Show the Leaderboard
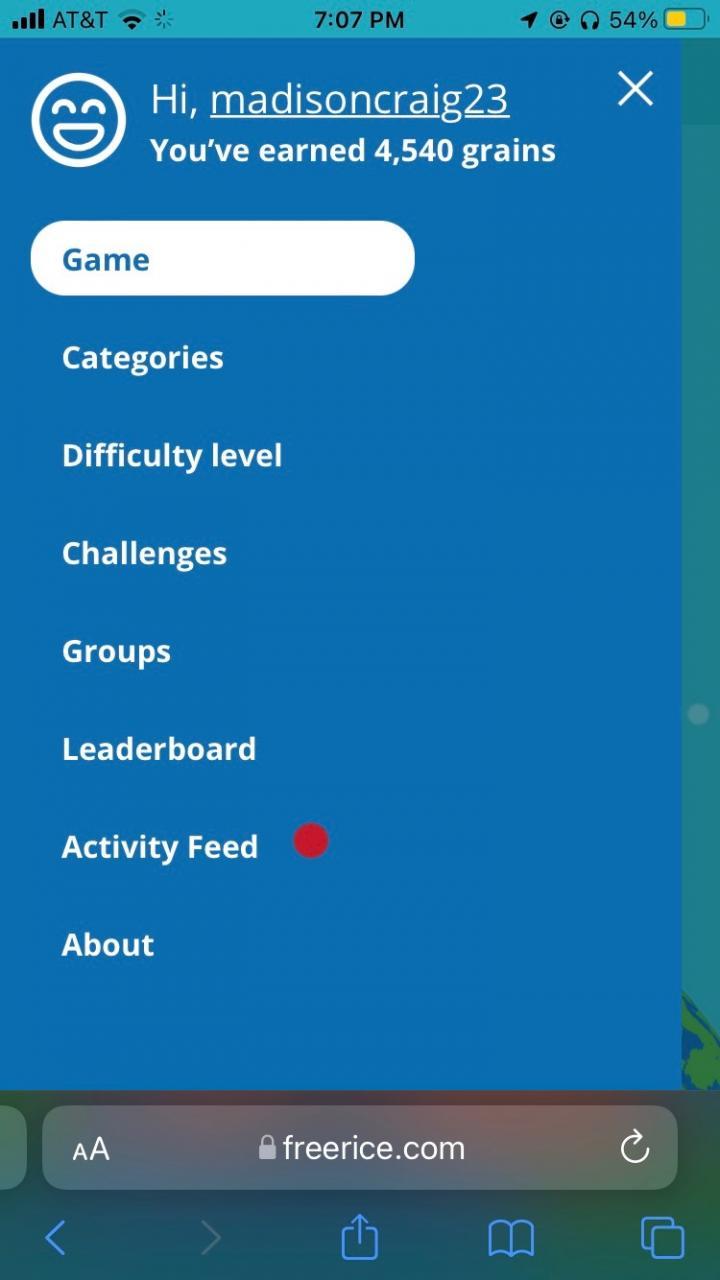 click(159, 749)
